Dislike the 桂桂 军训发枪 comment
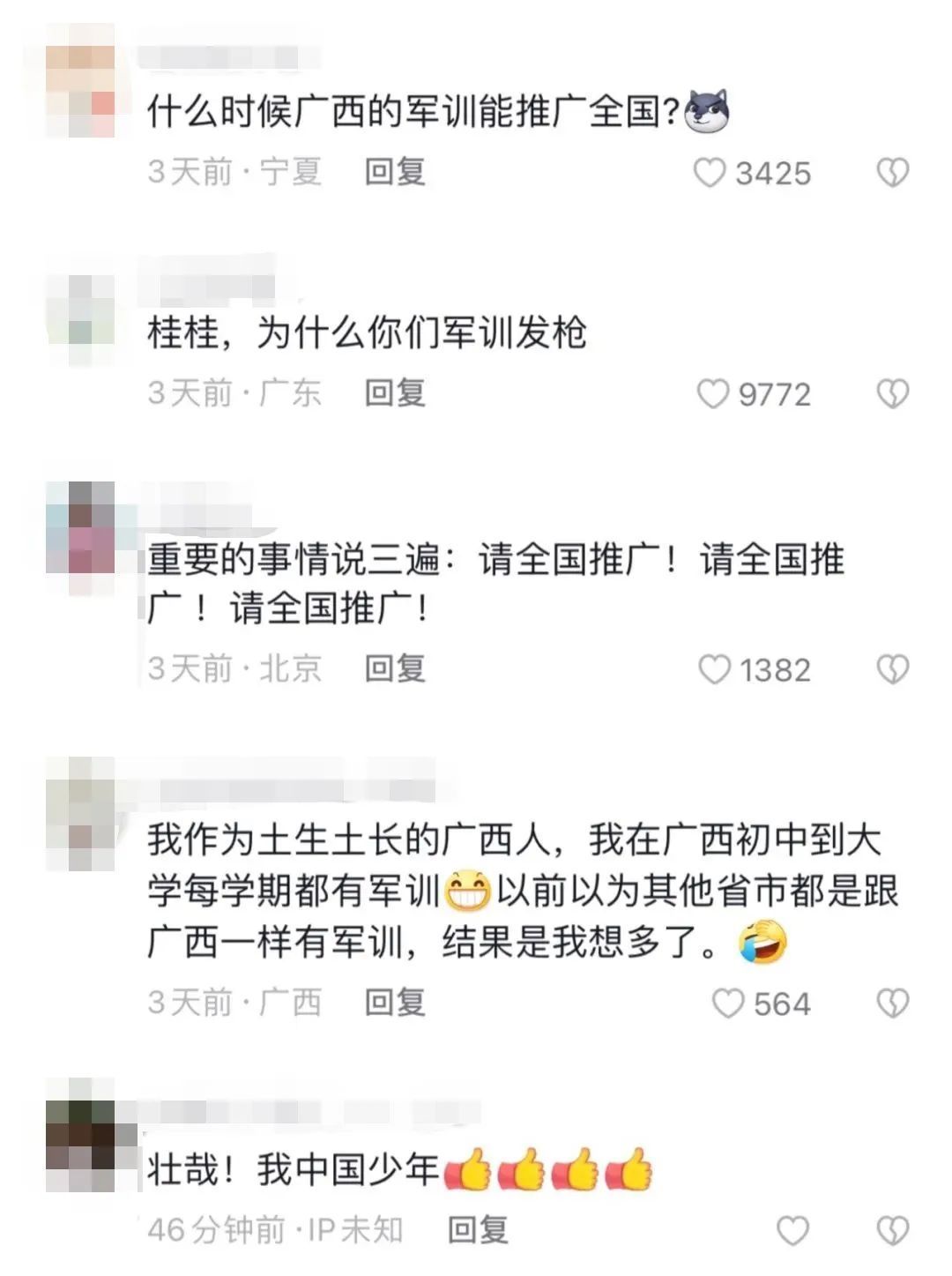Screen dimensions: 952x1276 pyautogui.click(x=892, y=394)
